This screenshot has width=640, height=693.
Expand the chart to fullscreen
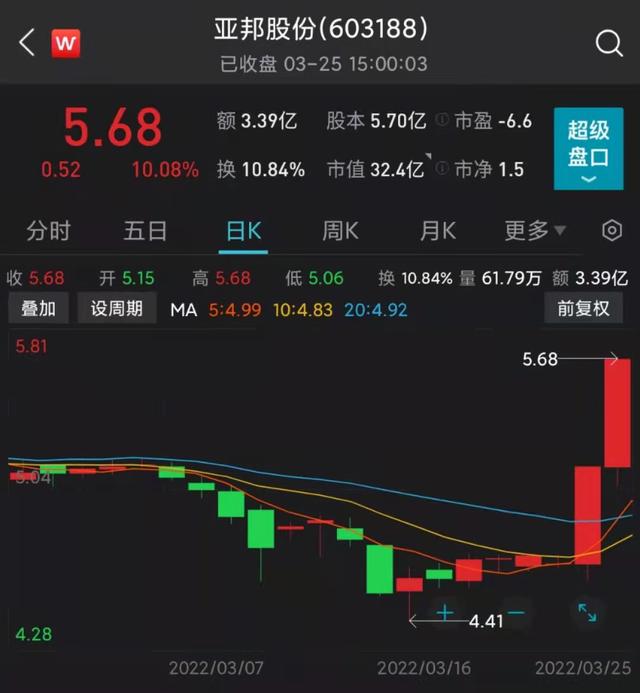pyautogui.click(x=587, y=612)
